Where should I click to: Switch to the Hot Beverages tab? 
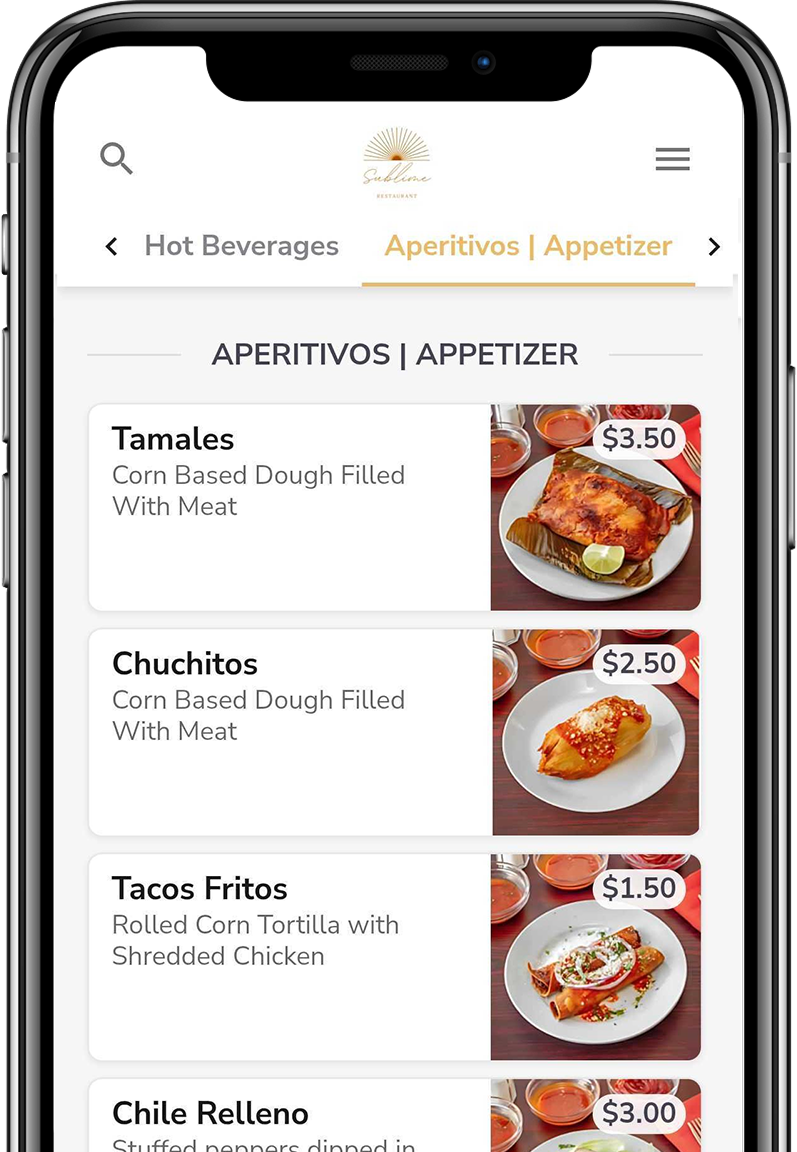pos(241,246)
